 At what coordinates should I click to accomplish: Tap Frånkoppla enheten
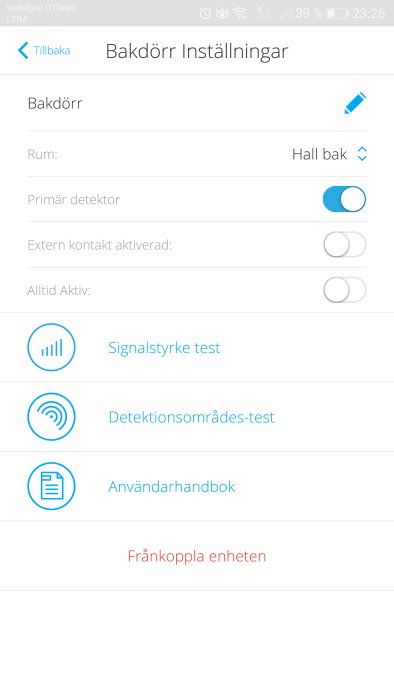(x=197, y=556)
